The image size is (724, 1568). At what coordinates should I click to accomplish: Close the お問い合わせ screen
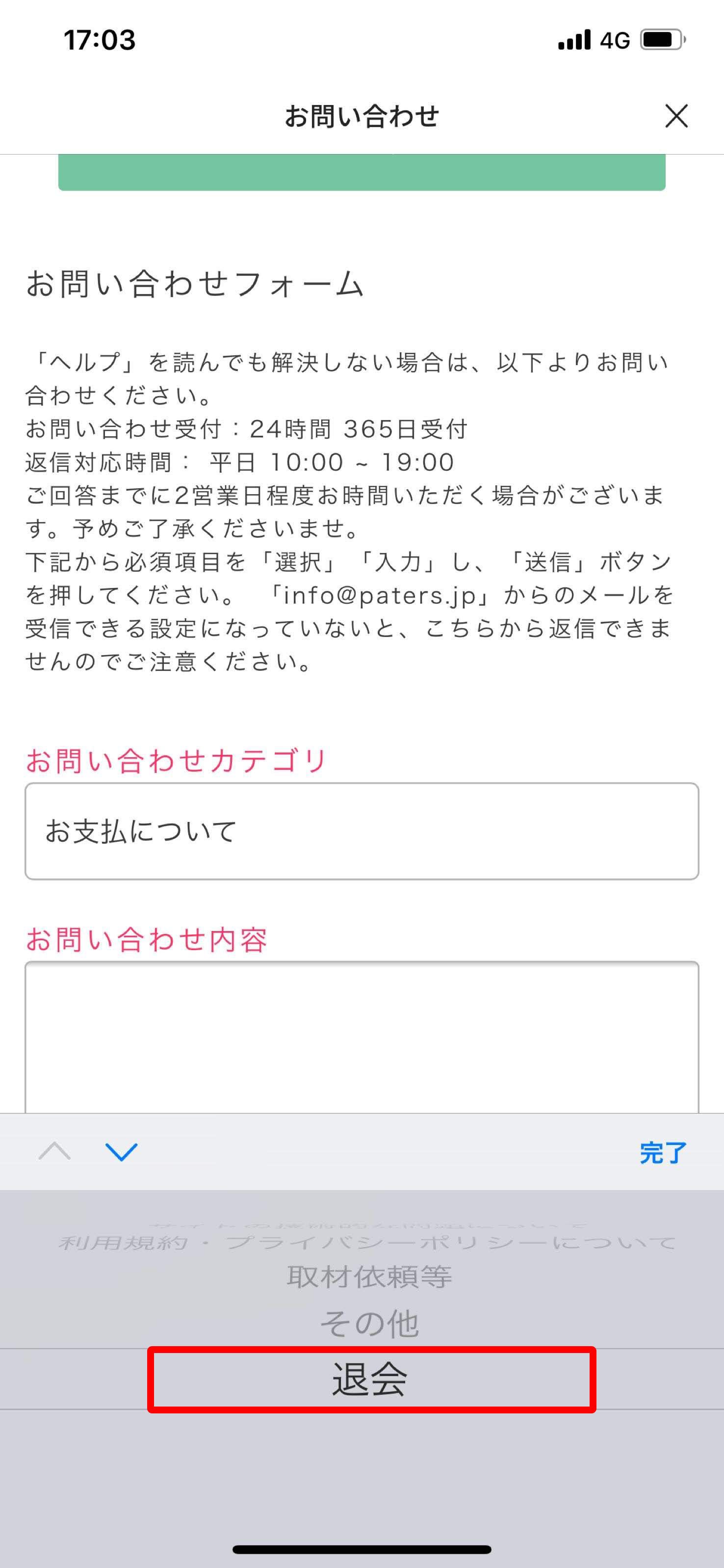pos(676,116)
